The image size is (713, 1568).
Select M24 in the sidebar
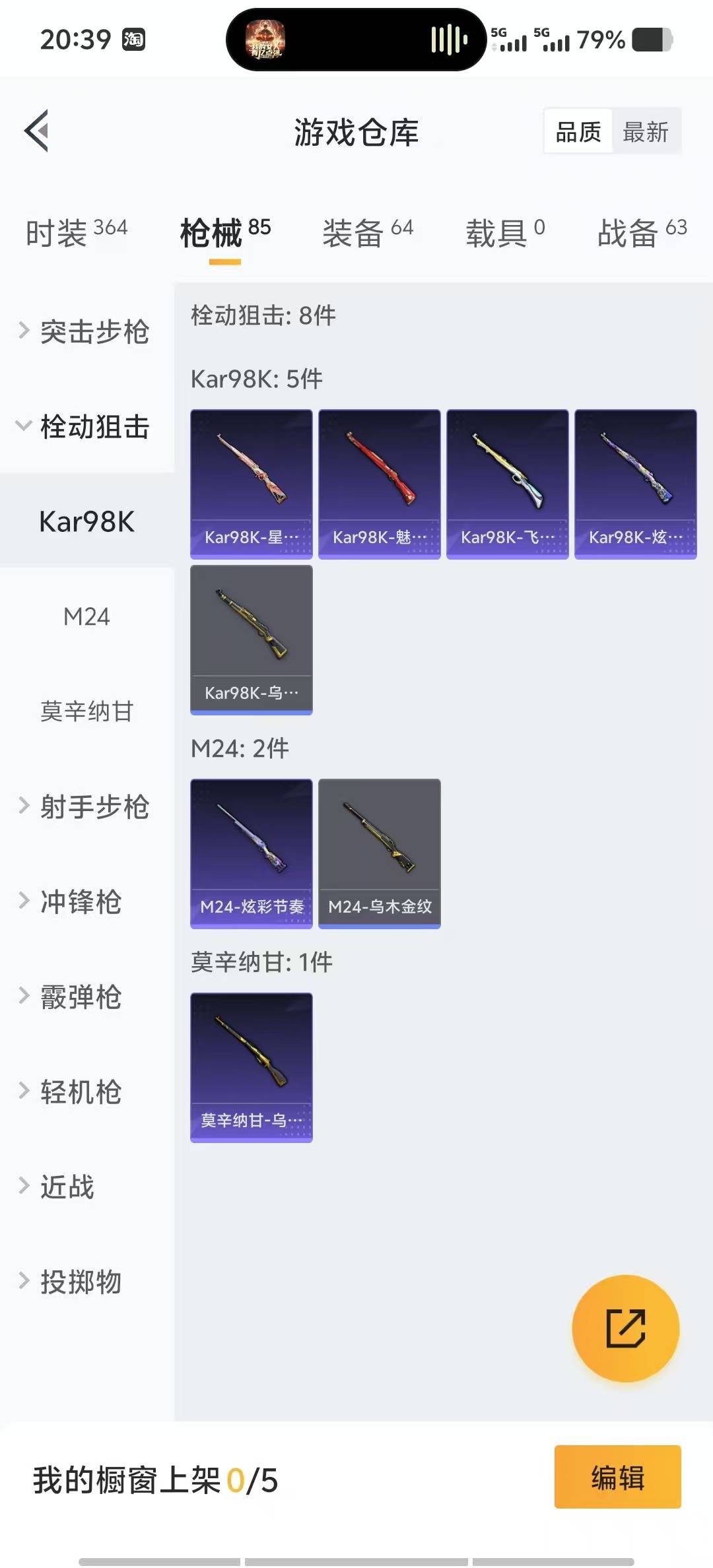86,616
